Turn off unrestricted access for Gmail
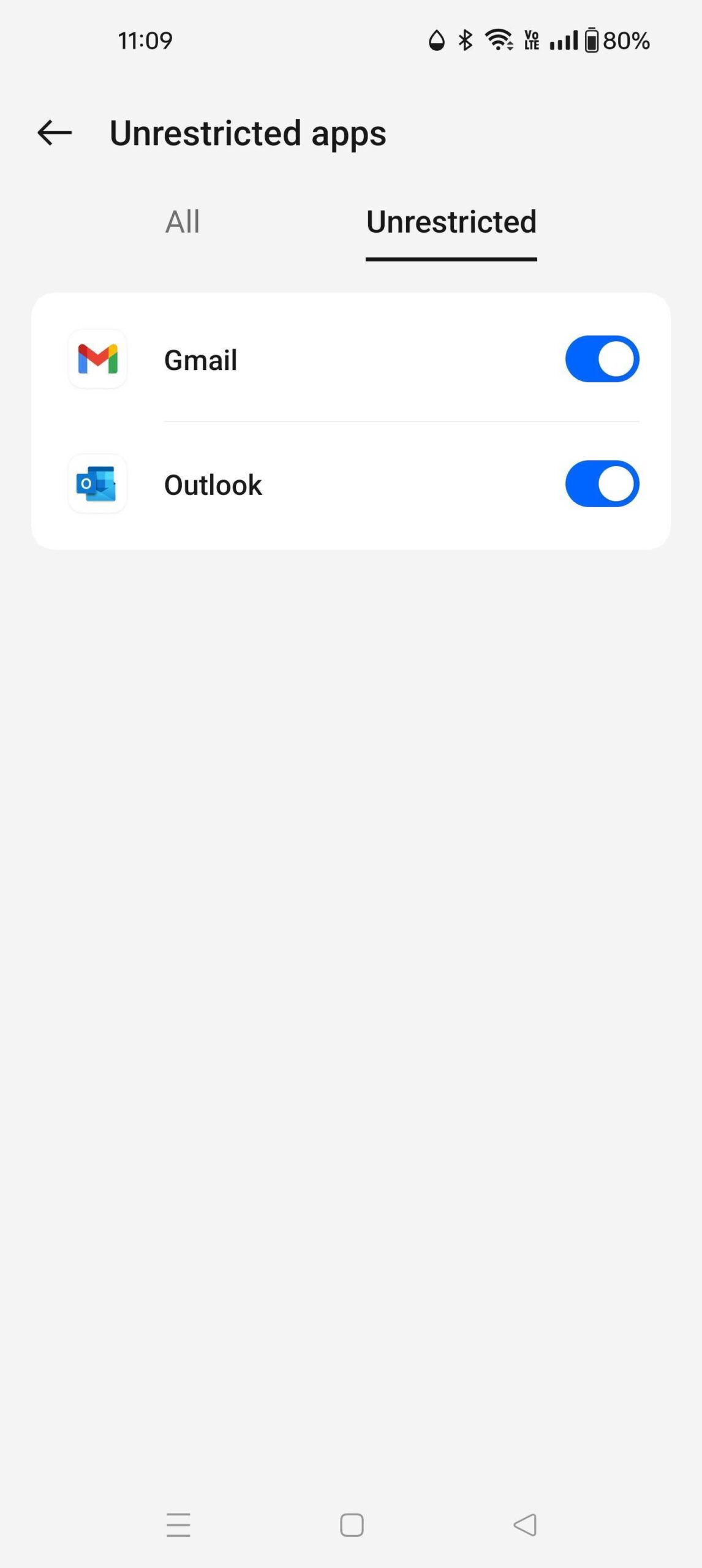This screenshot has width=702, height=1568. click(x=602, y=359)
